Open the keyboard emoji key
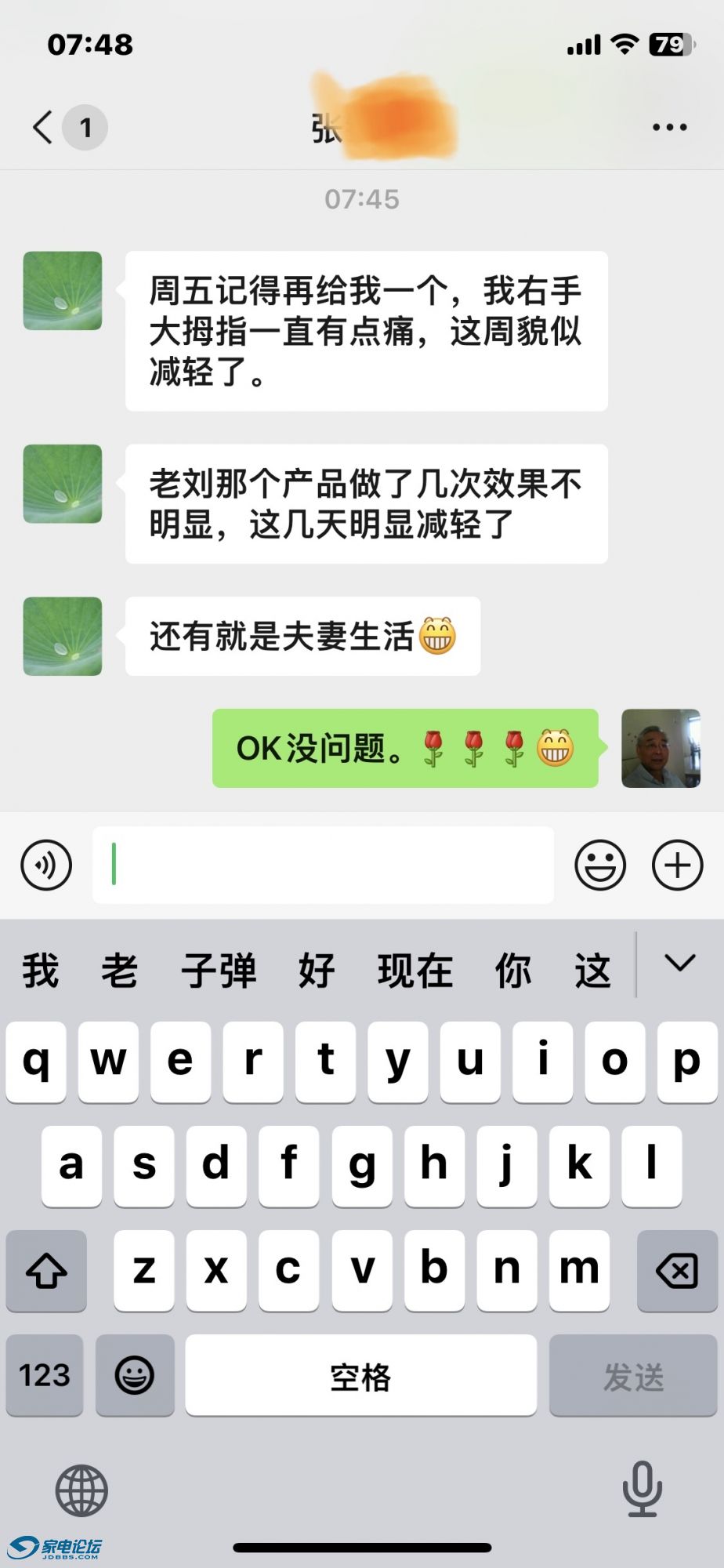The image size is (724, 1568). pos(135,1375)
